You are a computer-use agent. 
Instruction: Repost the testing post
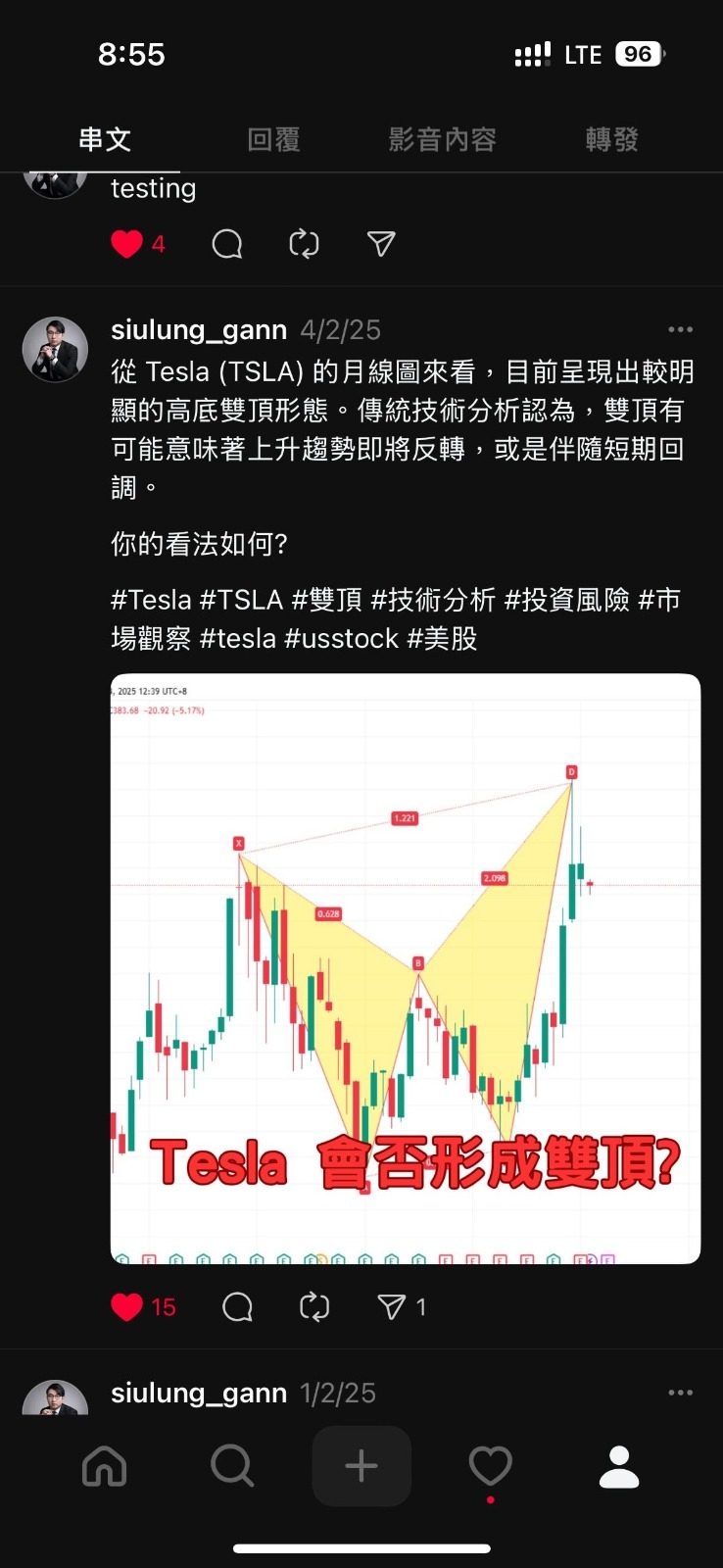coord(304,244)
